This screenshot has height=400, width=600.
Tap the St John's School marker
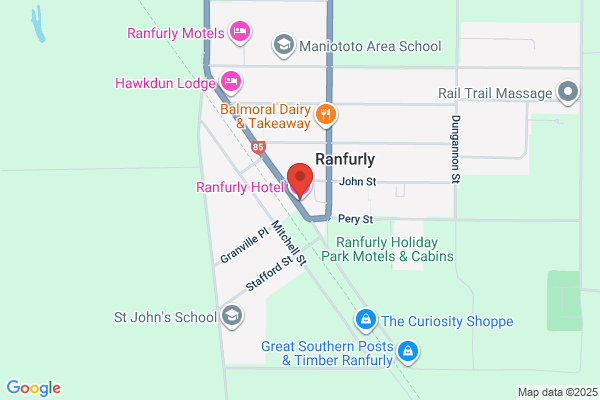pos(232,317)
